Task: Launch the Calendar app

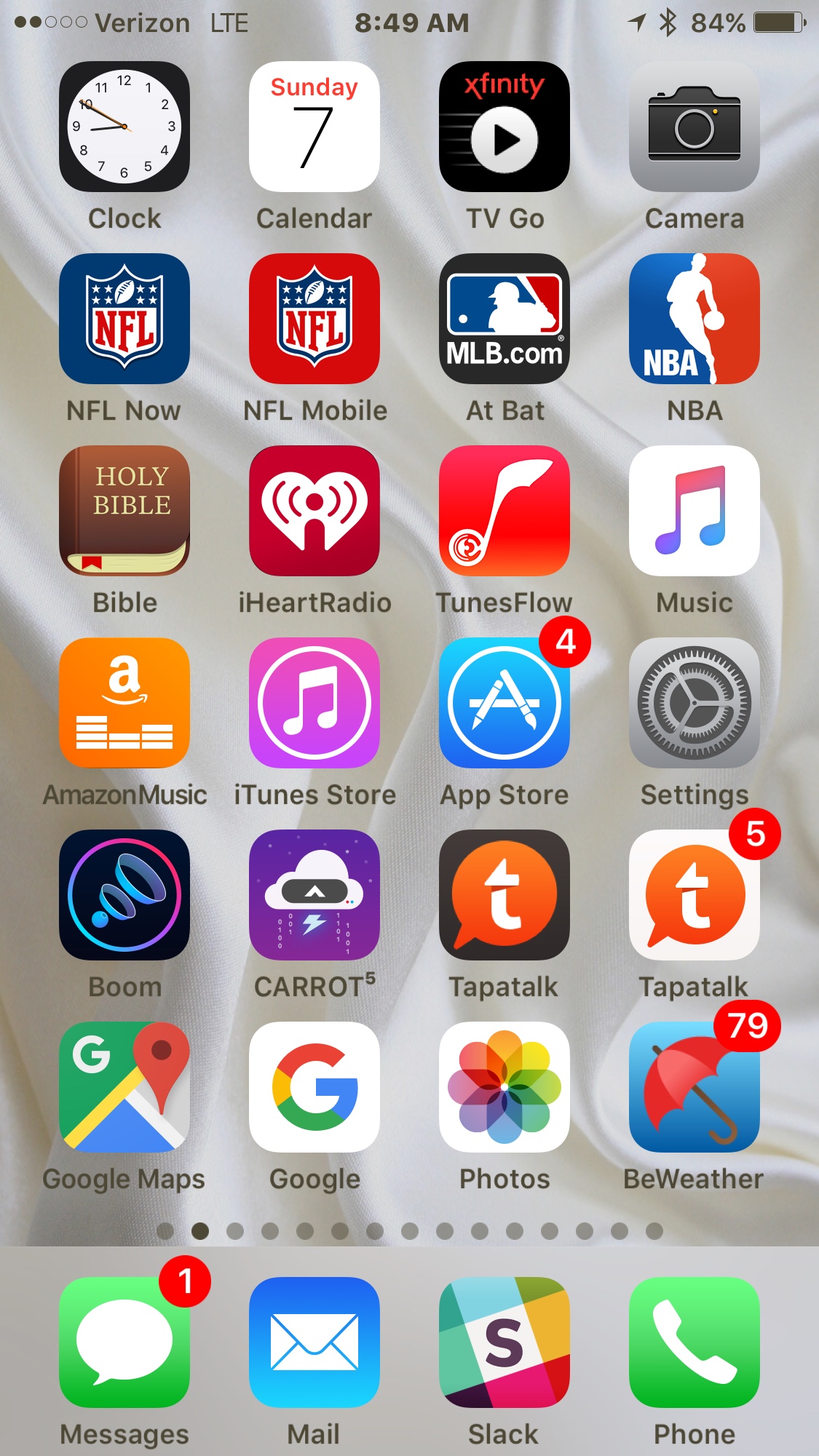Action: [314, 127]
